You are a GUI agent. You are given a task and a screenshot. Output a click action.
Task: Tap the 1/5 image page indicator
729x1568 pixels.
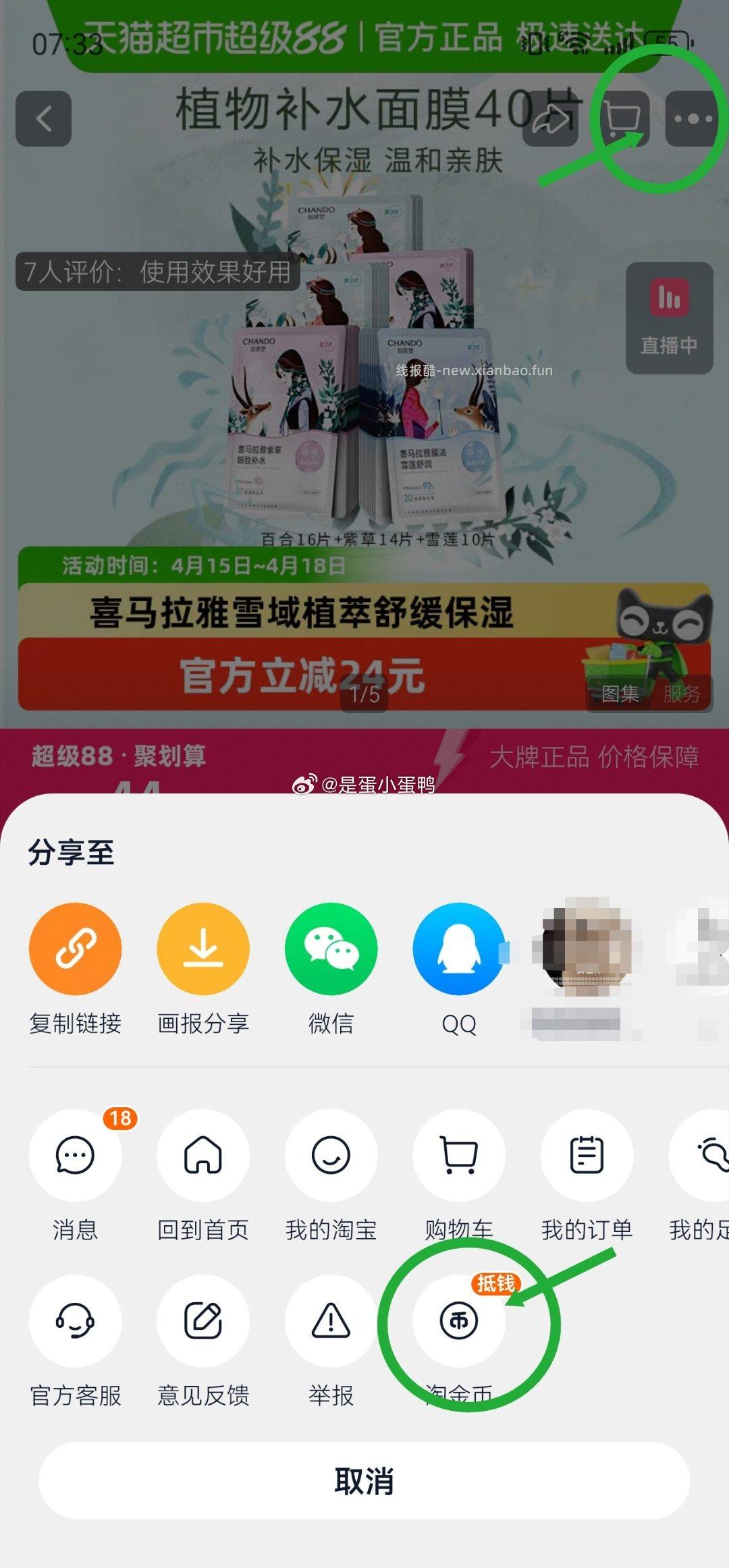point(364,694)
